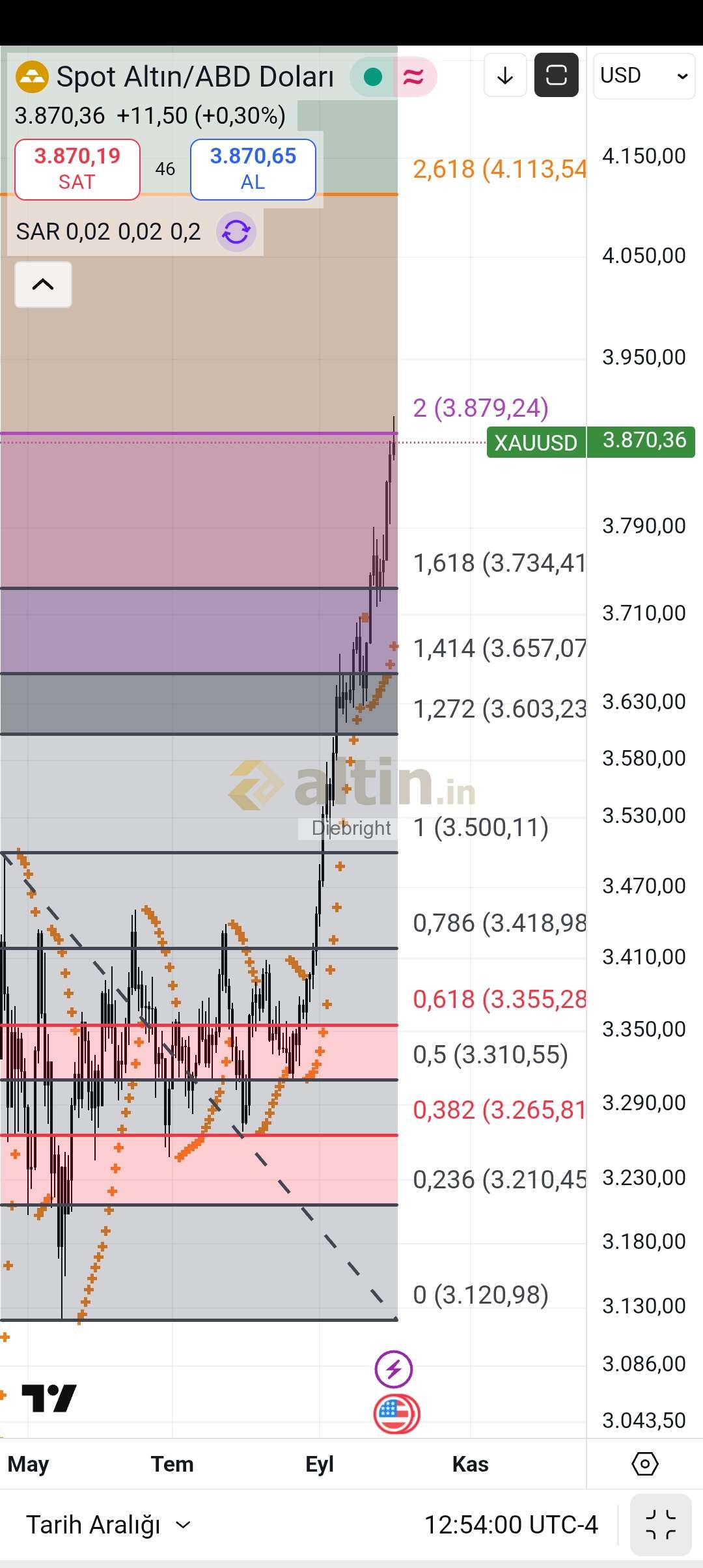The width and height of the screenshot is (703, 1568).
Task: Open the Spot Altın/ABD Doları symbol title
Action: 194,77
